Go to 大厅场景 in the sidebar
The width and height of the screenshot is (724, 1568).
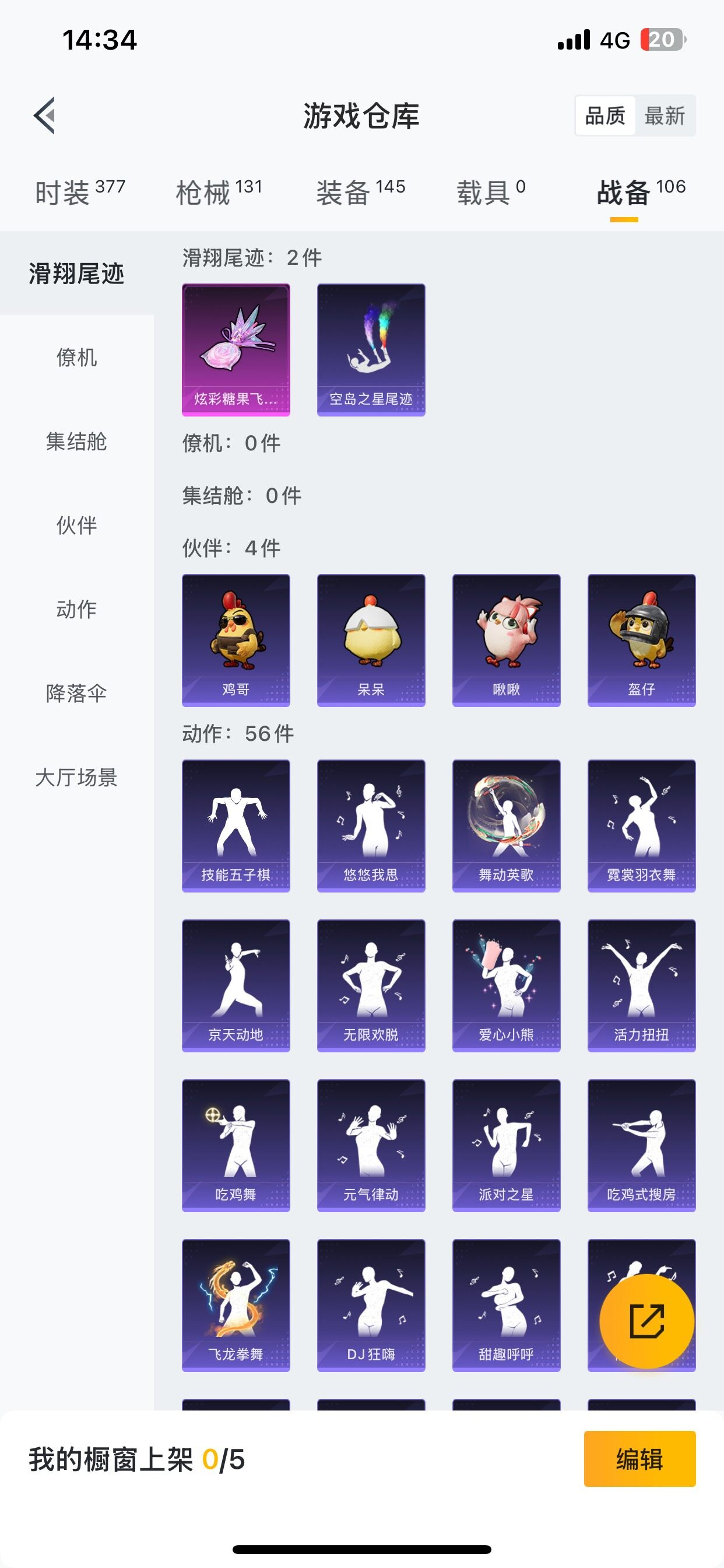(77, 778)
